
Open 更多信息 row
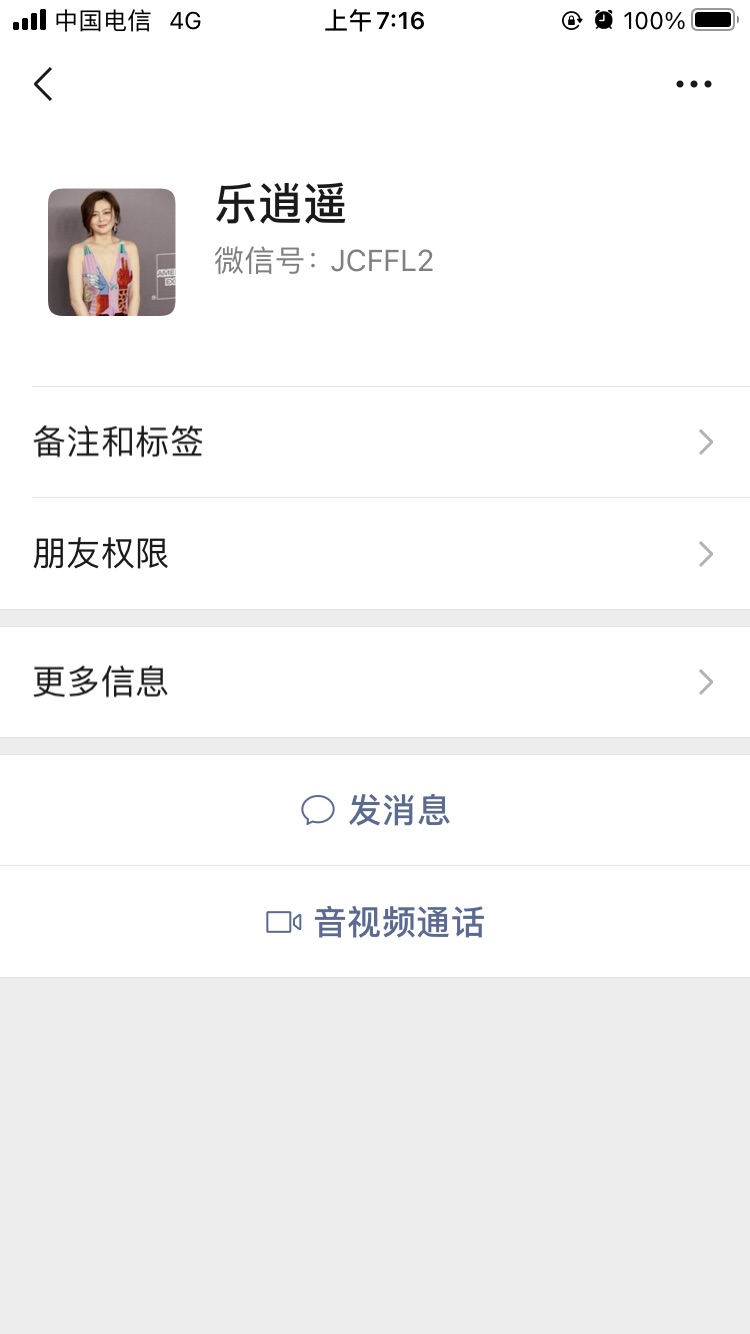375,682
